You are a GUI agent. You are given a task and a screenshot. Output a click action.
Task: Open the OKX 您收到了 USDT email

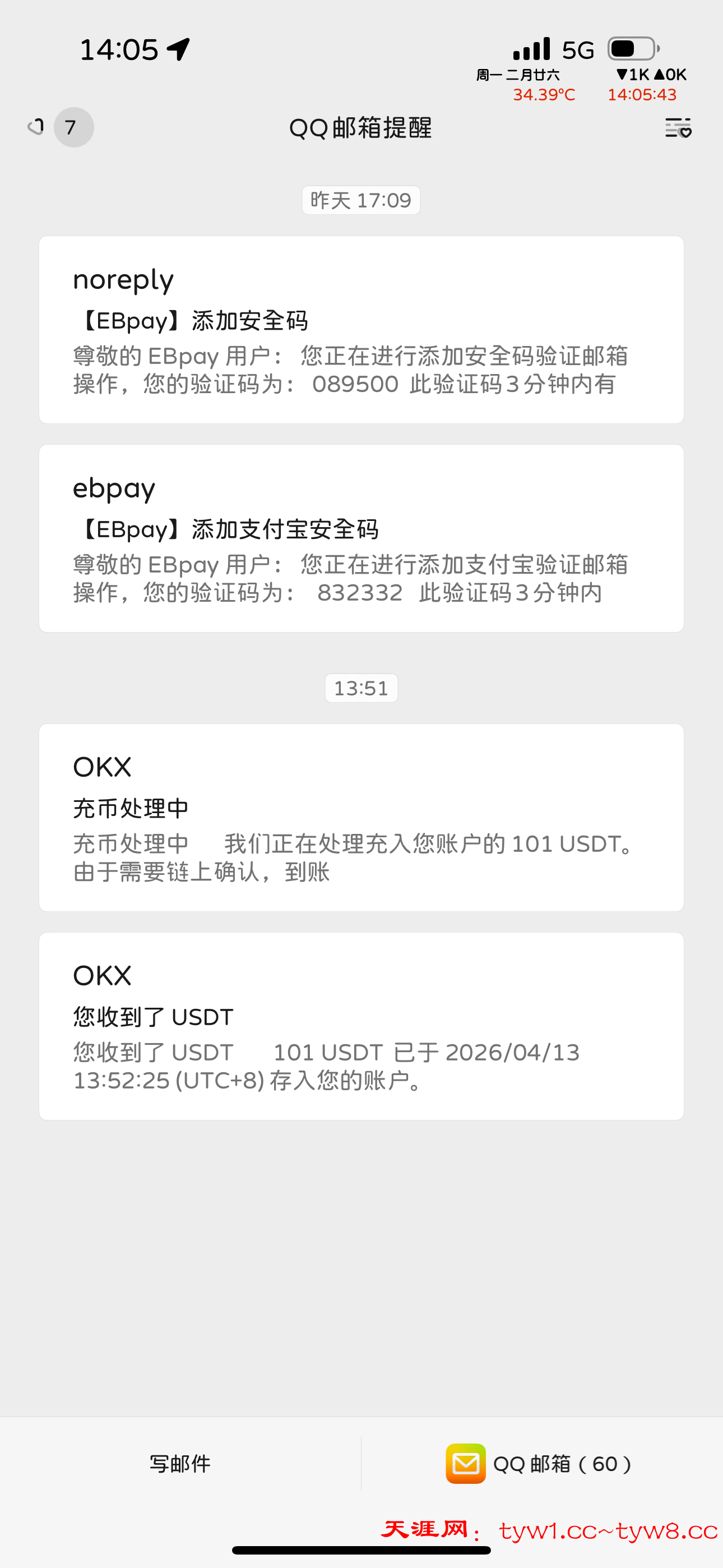tap(361, 1026)
